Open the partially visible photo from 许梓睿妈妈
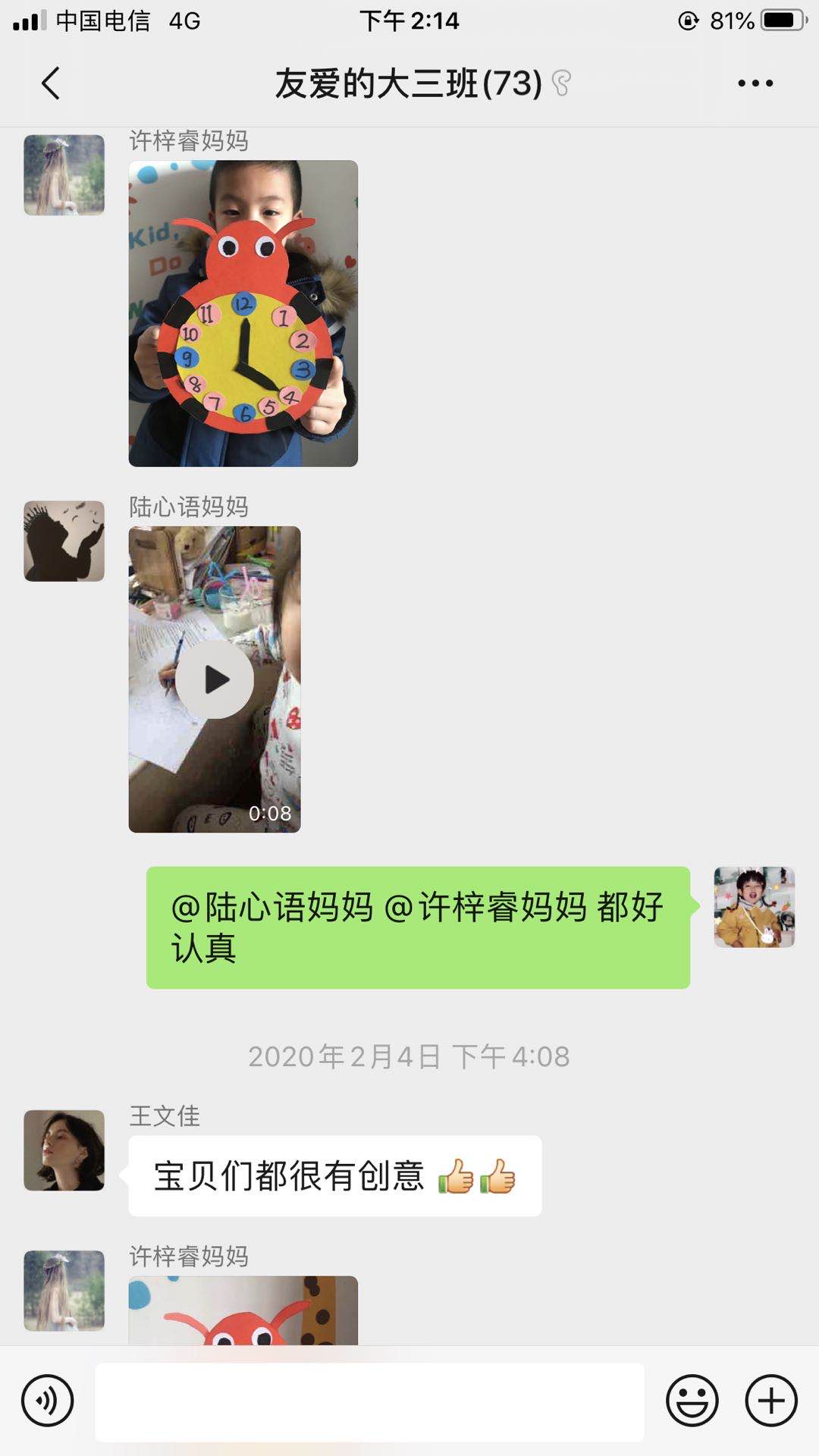 [243, 1311]
